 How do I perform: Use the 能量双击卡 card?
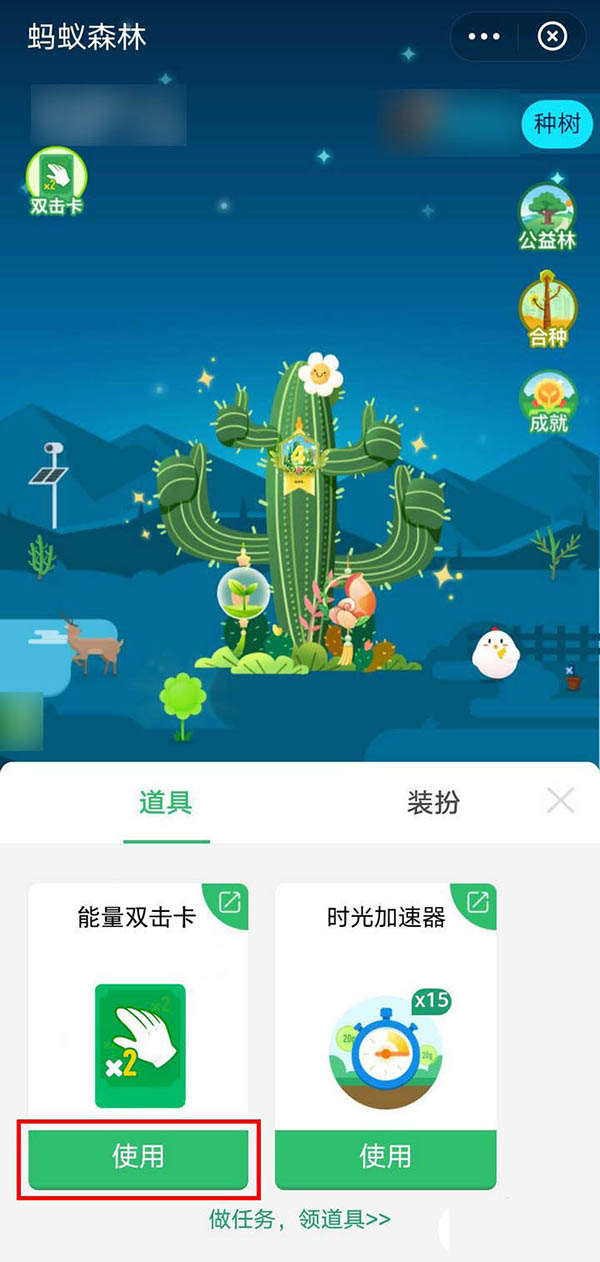[x=138, y=1157]
